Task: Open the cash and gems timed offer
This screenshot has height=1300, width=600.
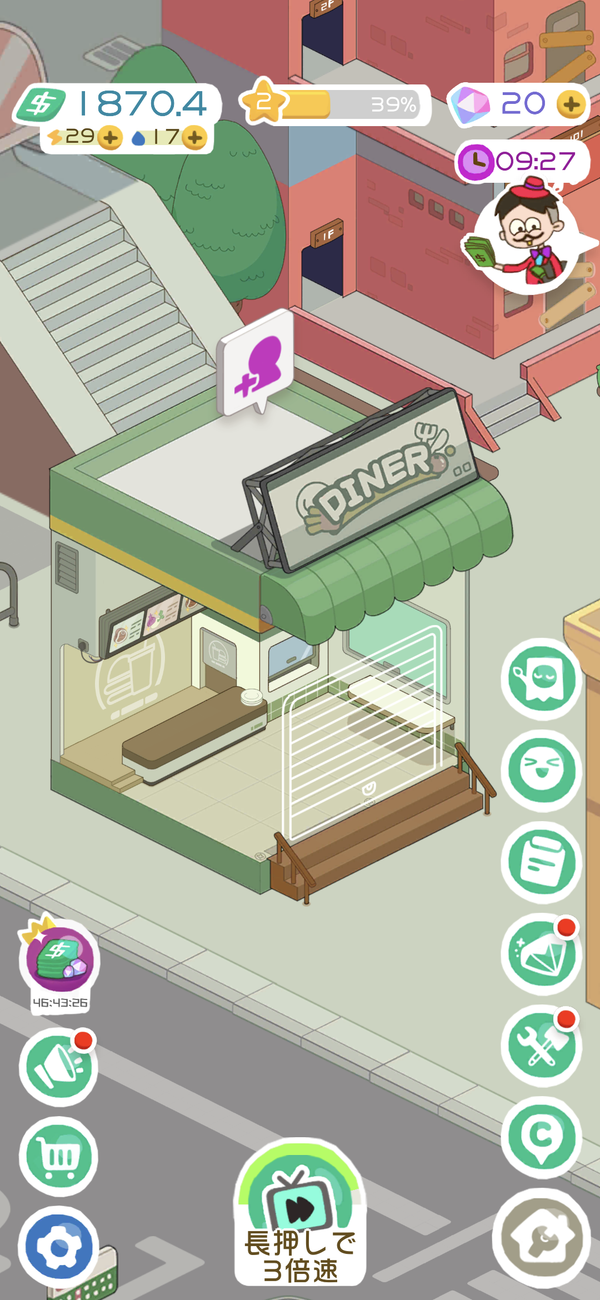Action: pos(59,957)
